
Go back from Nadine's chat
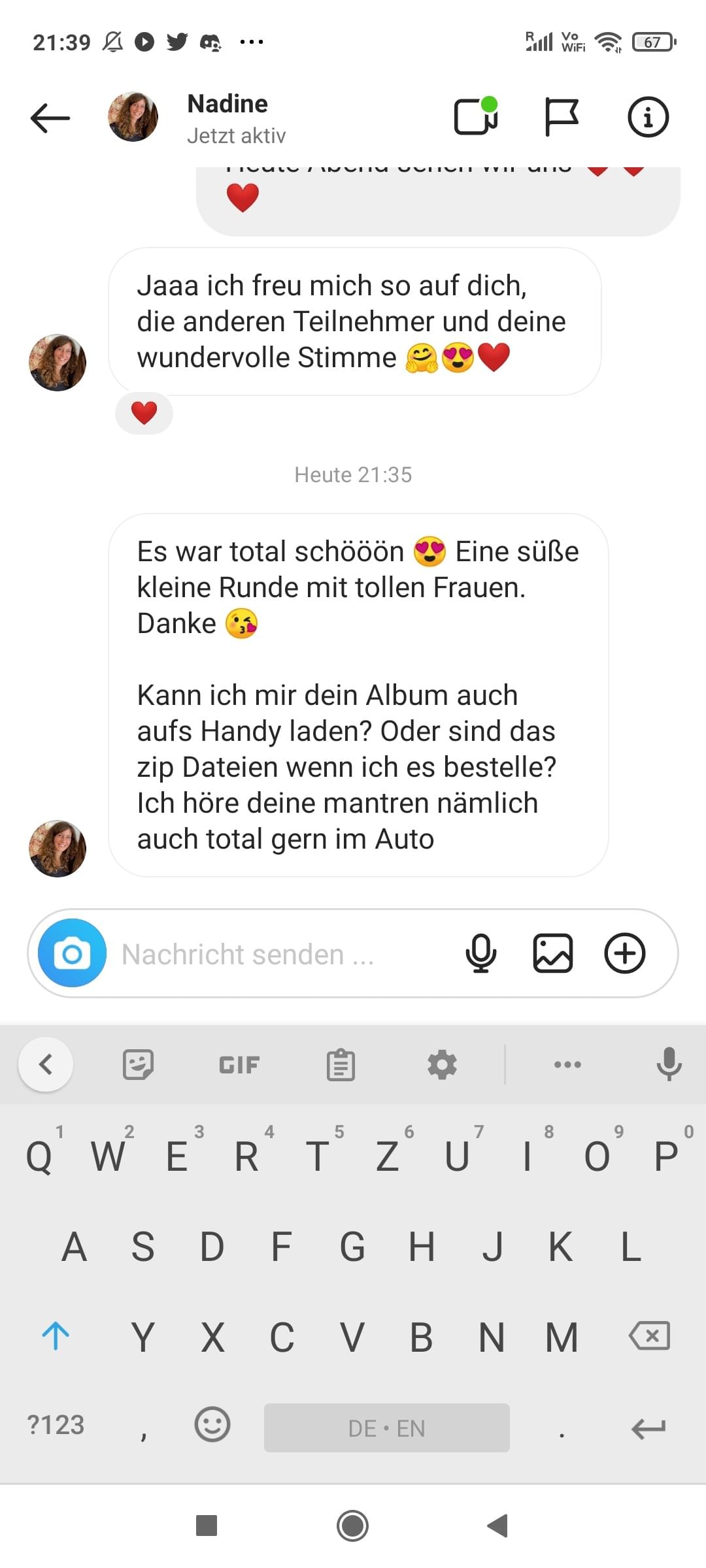pyautogui.click(x=50, y=118)
